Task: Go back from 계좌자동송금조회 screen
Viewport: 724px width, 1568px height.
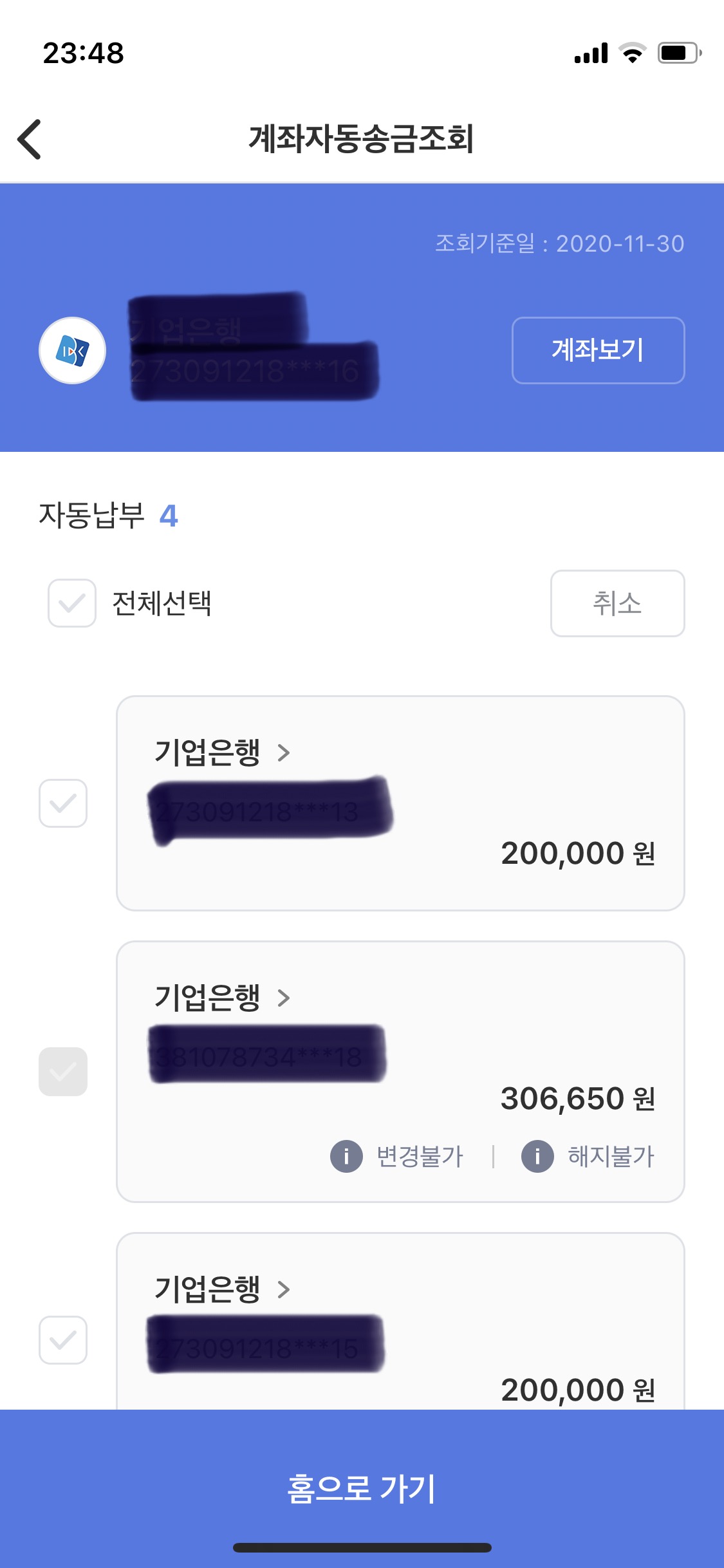Action: pyautogui.click(x=30, y=139)
